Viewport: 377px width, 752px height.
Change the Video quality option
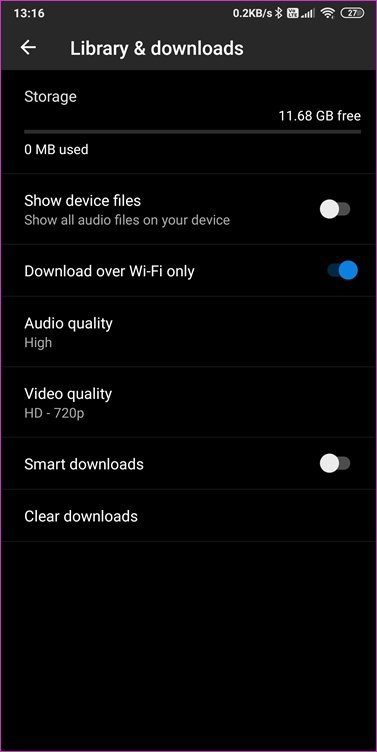pyautogui.click(x=188, y=402)
